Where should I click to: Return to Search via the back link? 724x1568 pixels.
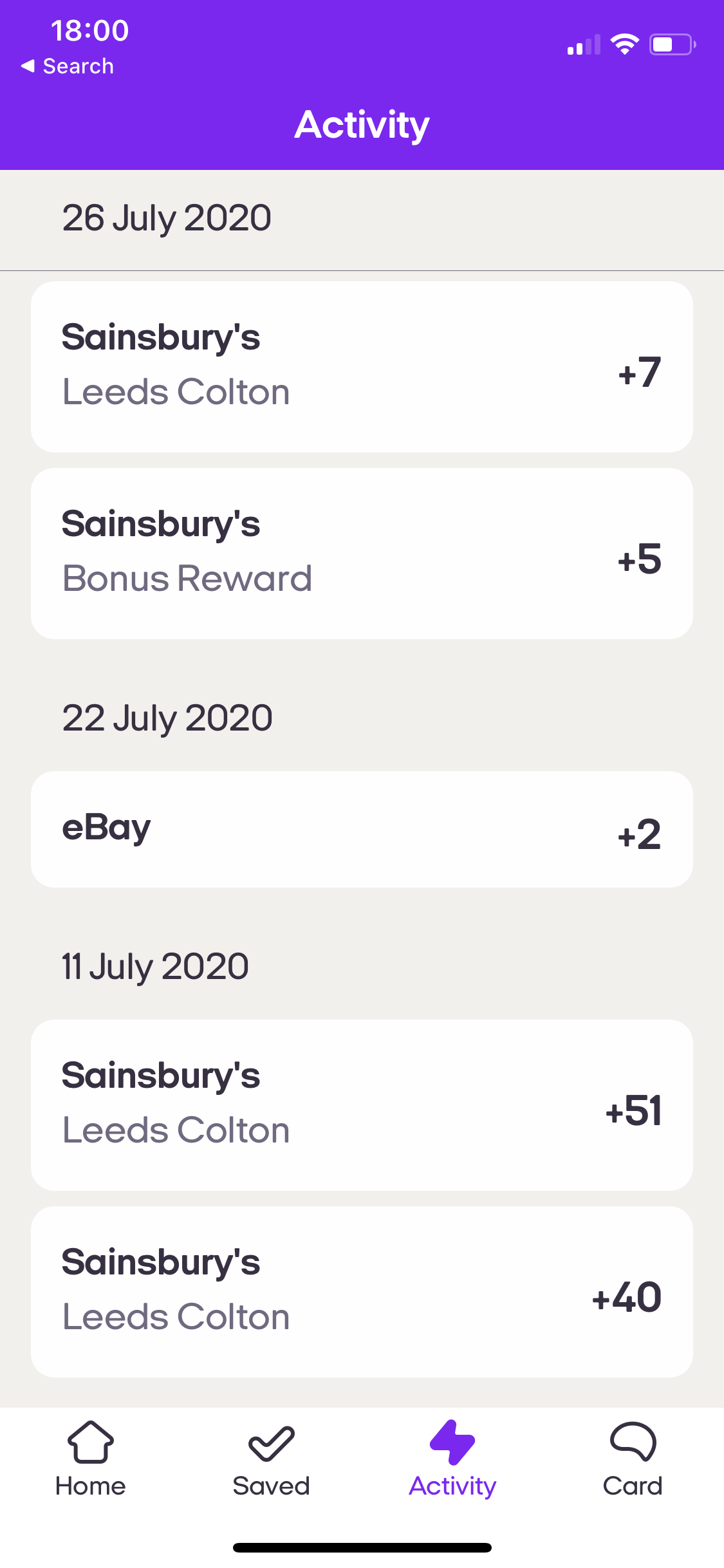click(68, 66)
